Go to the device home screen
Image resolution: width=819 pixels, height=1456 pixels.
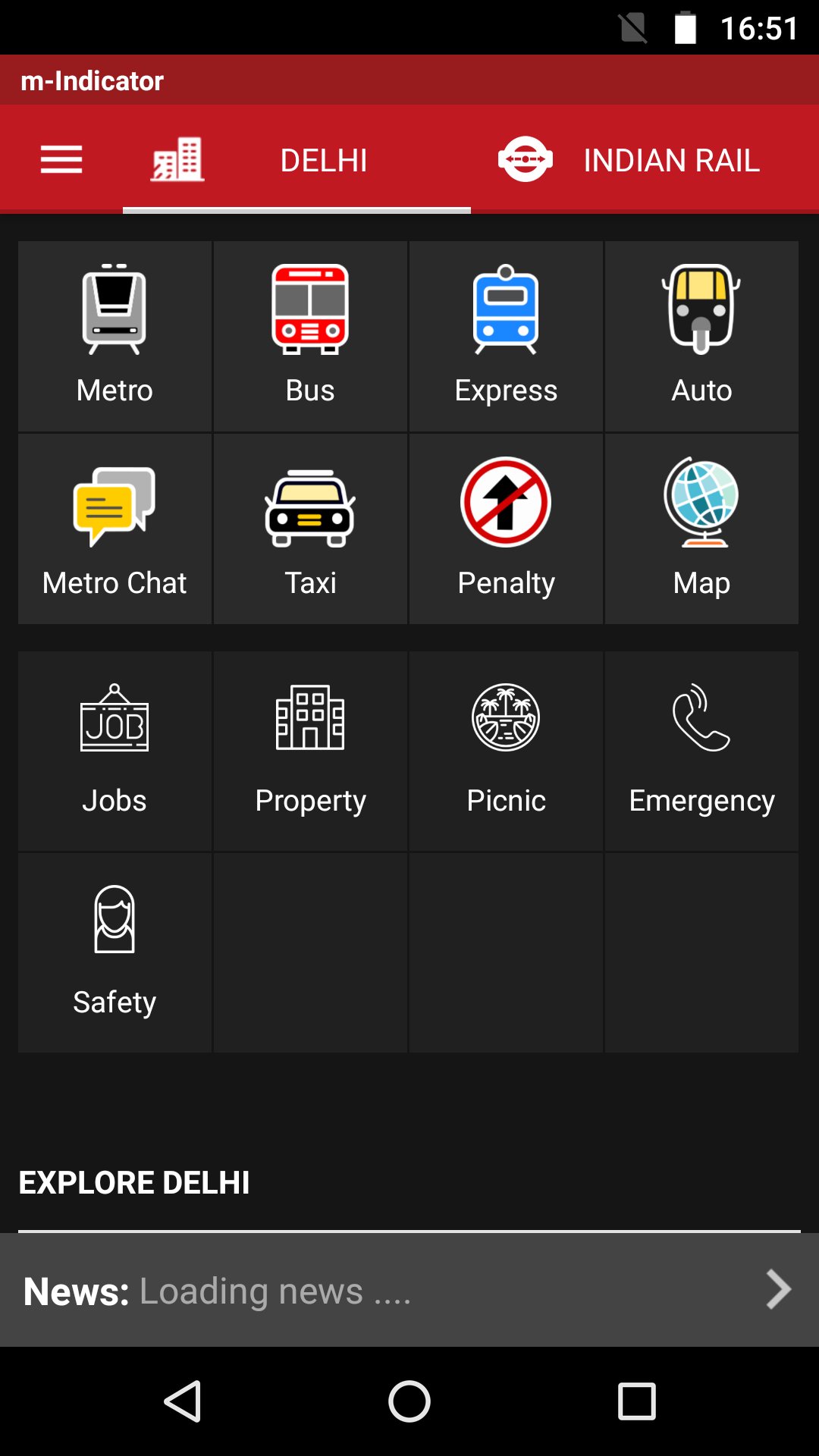tap(409, 1401)
